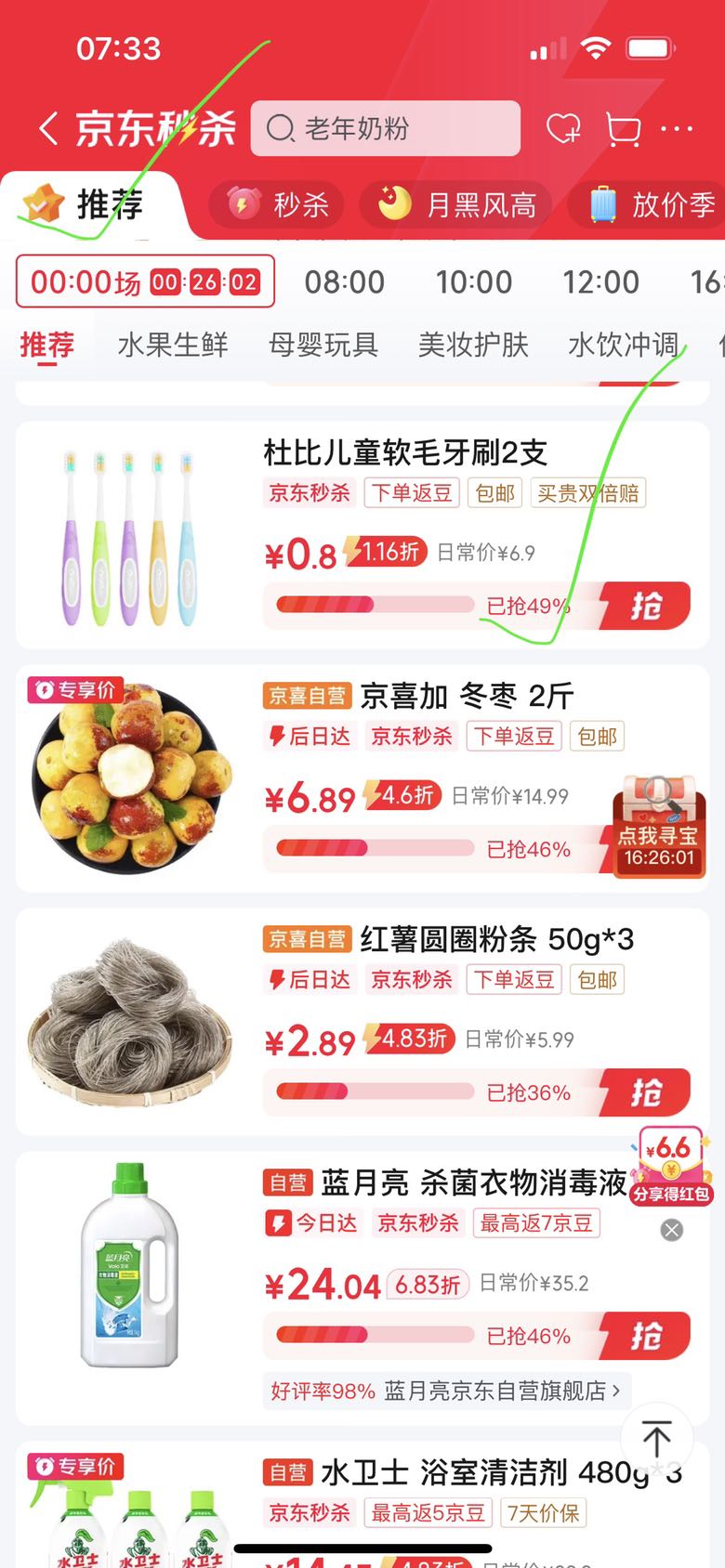This screenshot has width=725, height=1568.
Task: Switch to the 放价季 tab
Action: [x=652, y=204]
